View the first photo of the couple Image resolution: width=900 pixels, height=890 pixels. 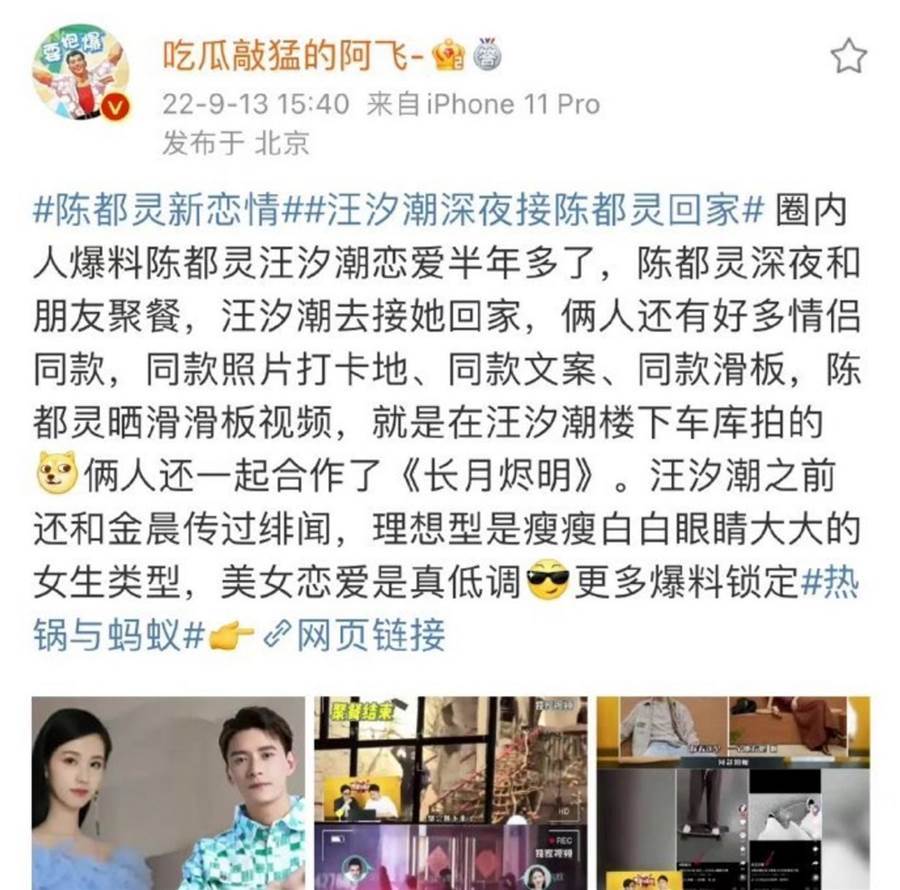click(168, 792)
